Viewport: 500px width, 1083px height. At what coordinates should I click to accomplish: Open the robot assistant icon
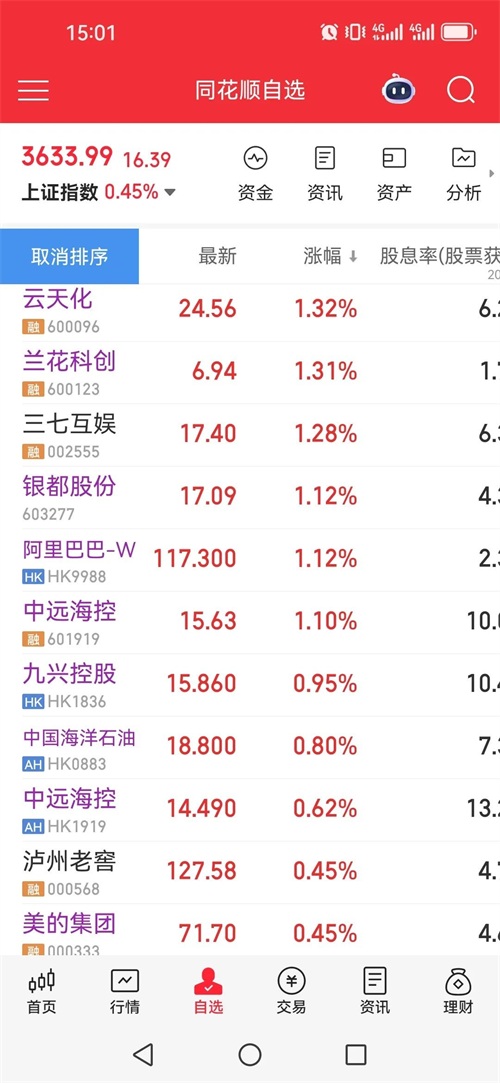[x=398, y=90]
